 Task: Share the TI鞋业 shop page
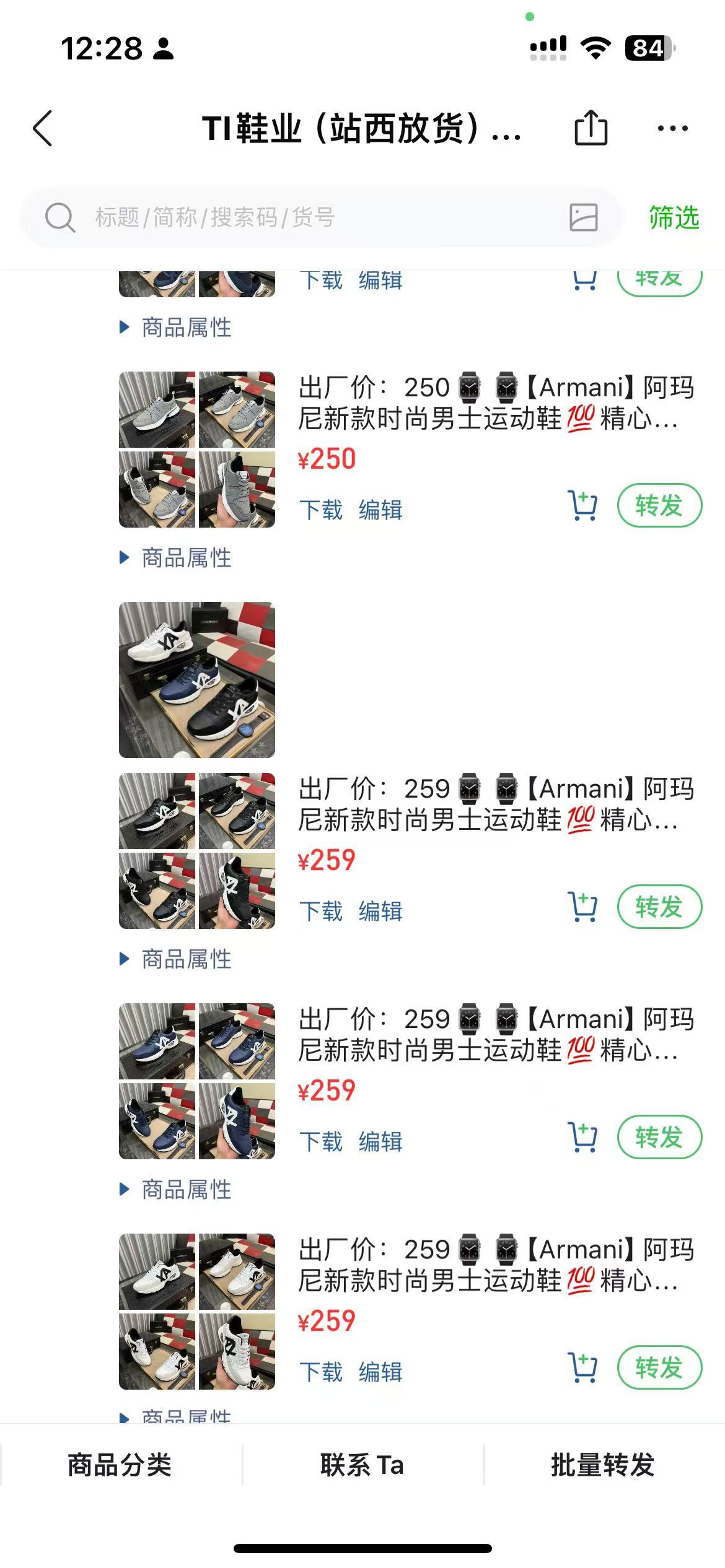point(591,128)
